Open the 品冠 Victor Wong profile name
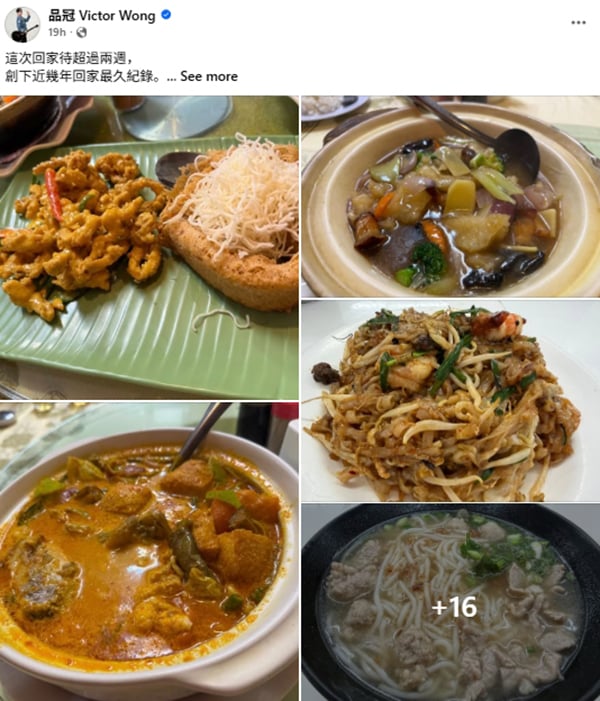The width and height of the screenshot is (600, 701). coord(96,15)
